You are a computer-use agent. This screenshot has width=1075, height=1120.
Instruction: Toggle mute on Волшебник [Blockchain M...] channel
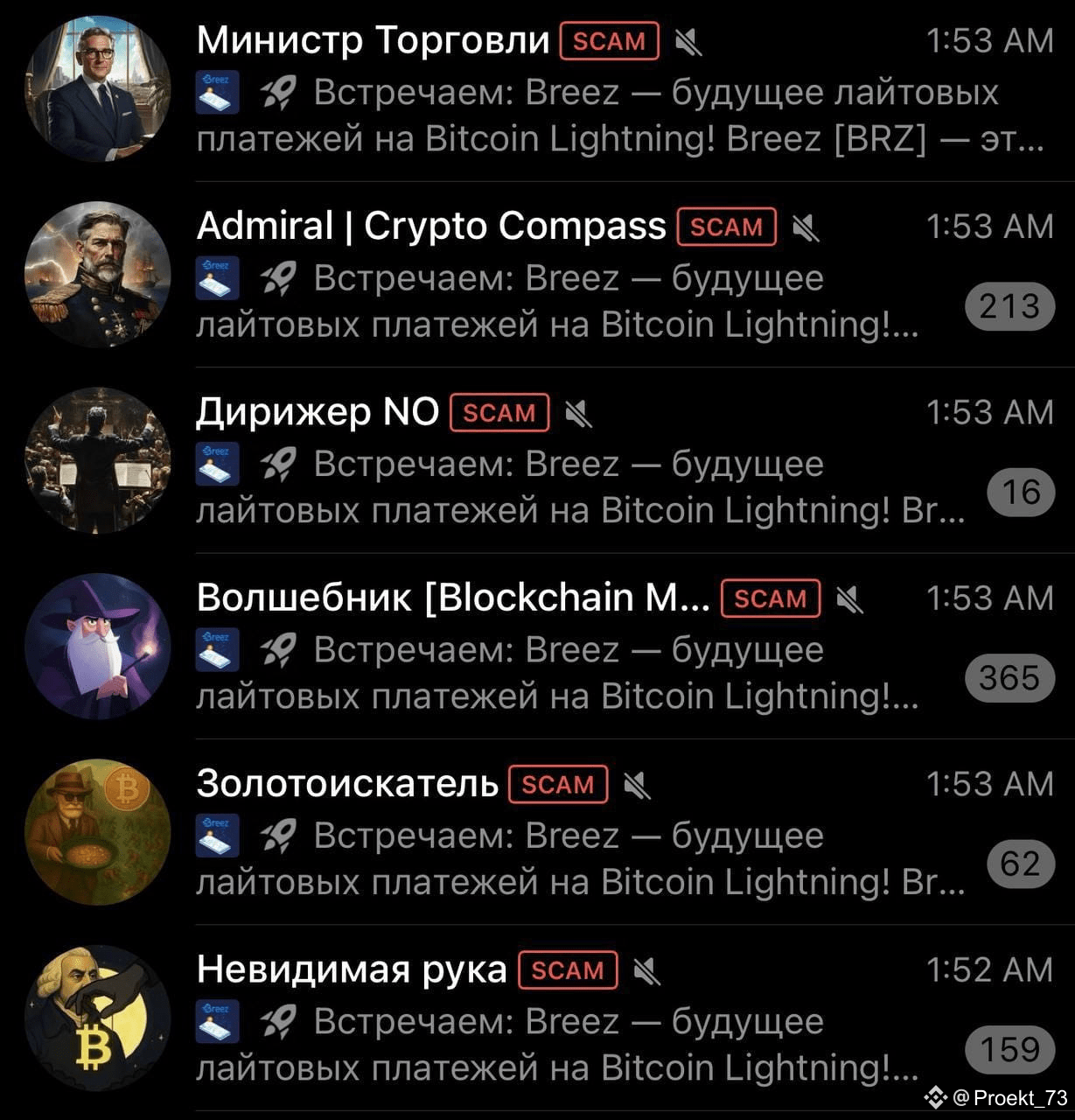tap(847, 598)
